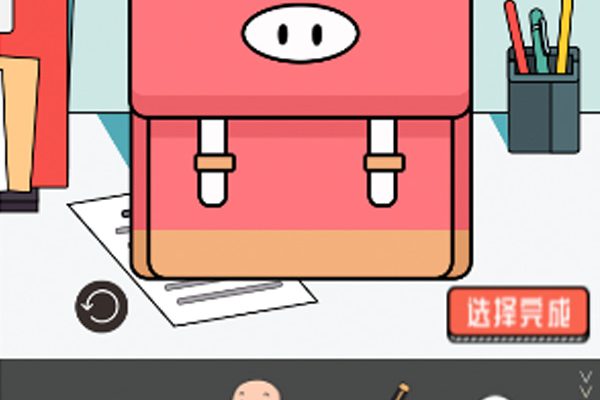Collapse the item tray with down chevrons
600x400 pixels.
(587, 383)
